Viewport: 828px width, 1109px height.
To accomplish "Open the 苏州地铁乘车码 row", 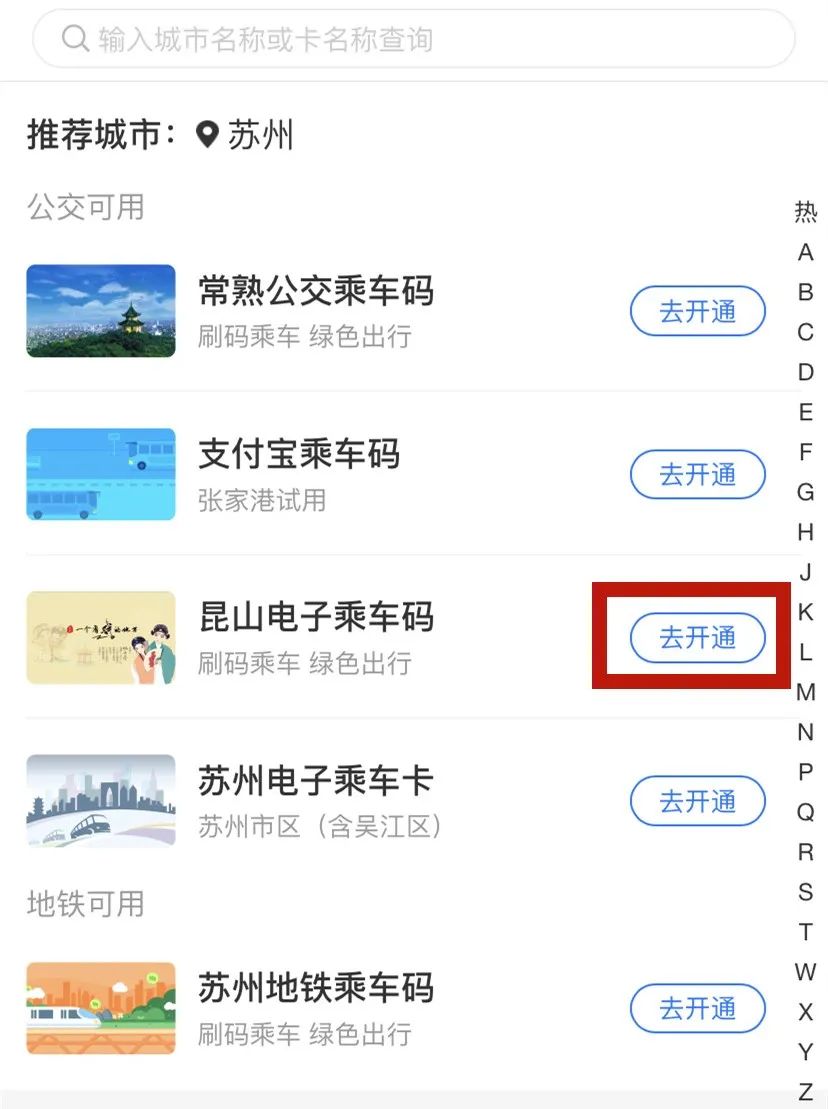I will pyautogui.click(x=315, y=1007).
